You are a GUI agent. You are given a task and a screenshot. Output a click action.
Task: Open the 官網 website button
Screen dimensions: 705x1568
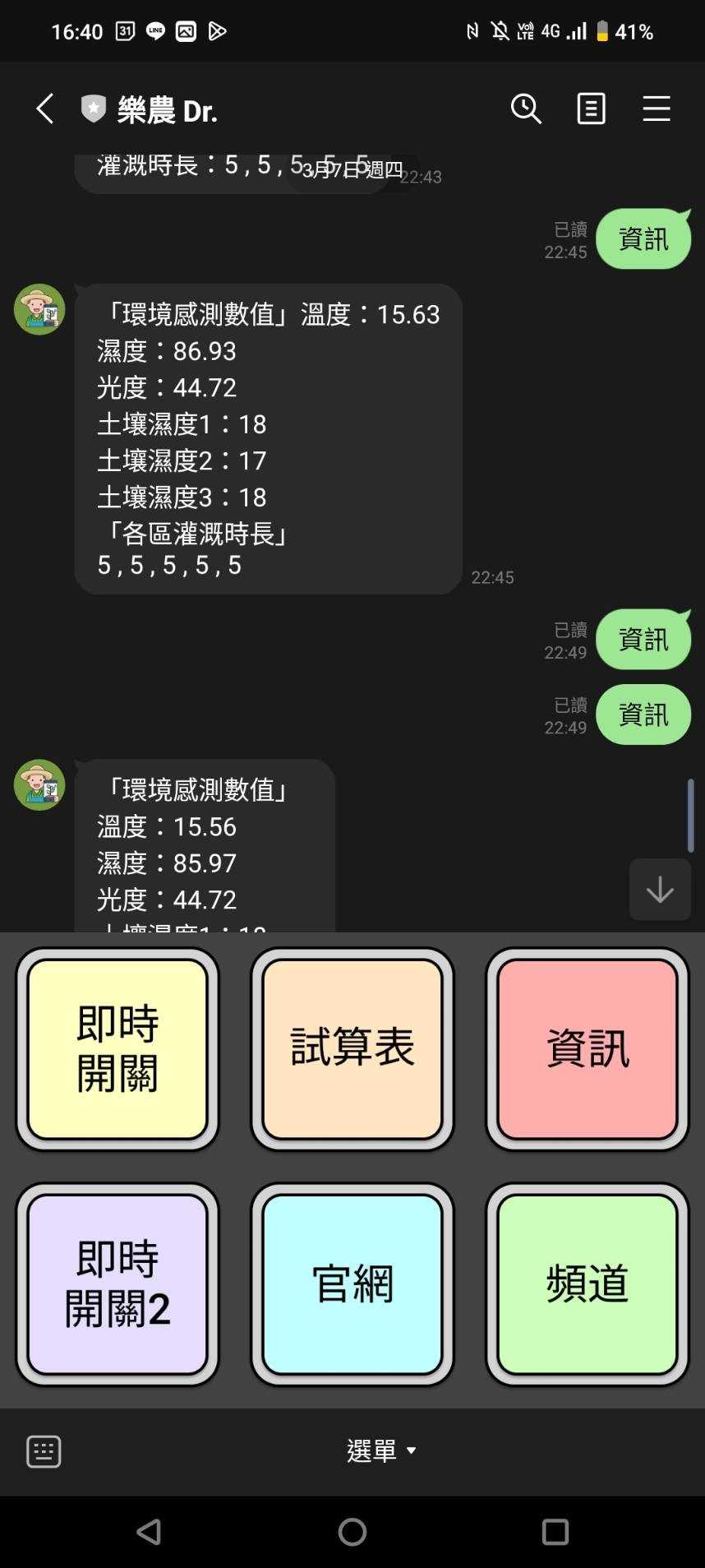point(352,1284)
